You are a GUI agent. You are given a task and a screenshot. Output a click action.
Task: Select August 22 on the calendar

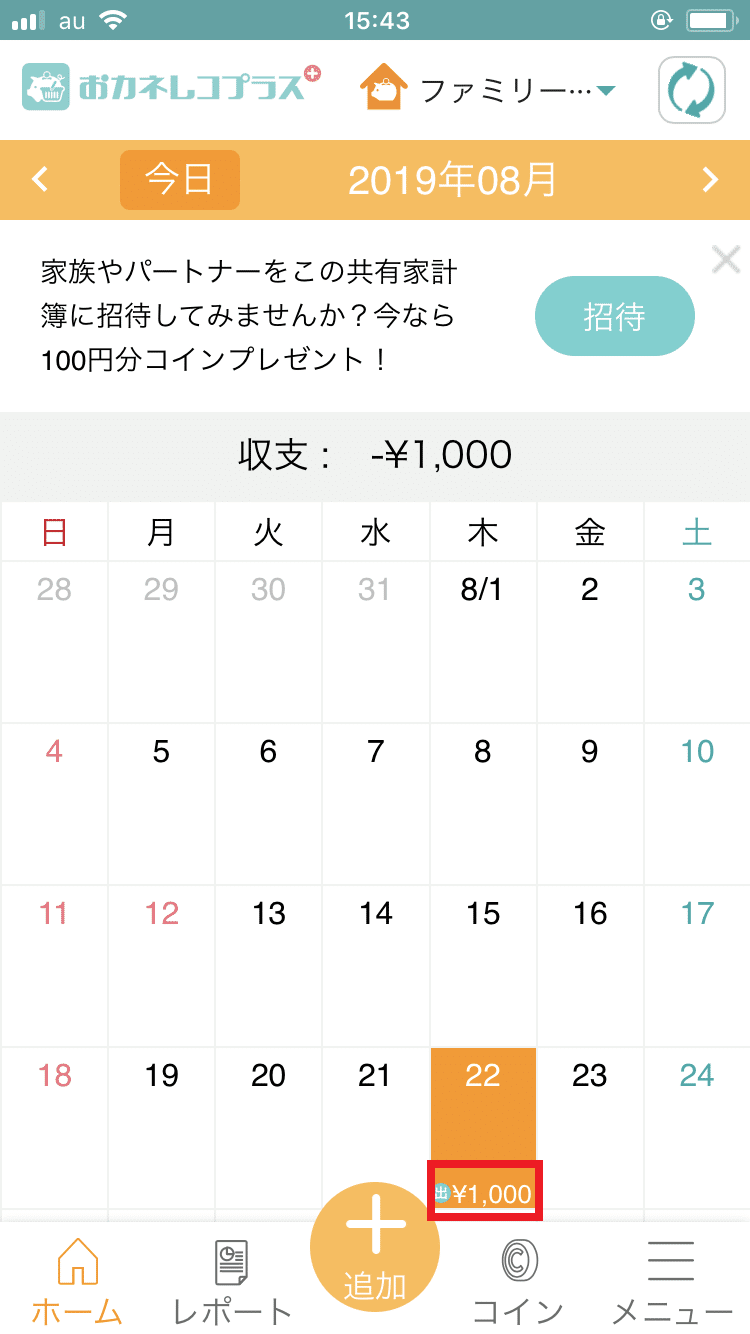click(x=484, y=1077)
